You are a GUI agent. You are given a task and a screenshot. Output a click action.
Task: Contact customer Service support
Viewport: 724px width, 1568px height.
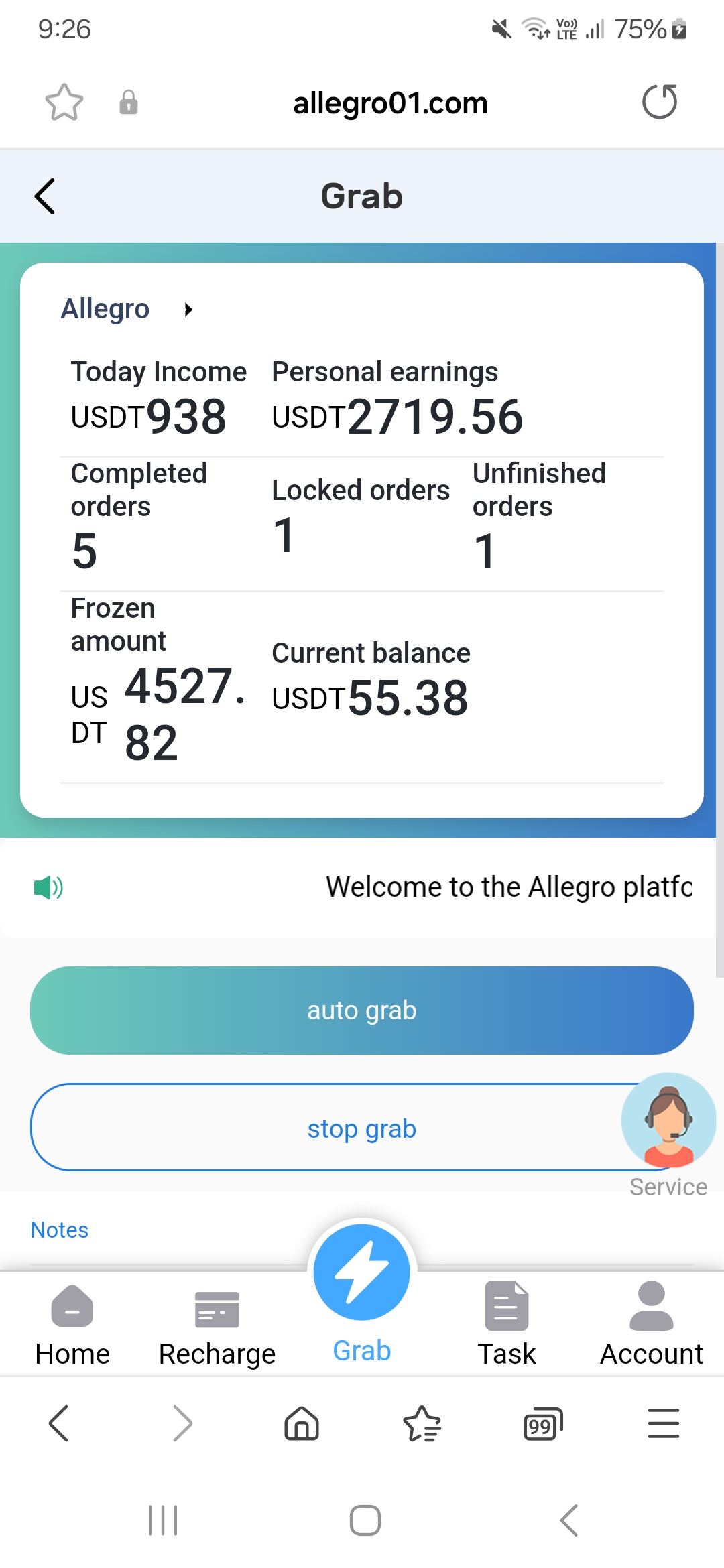(x=668, y=1122)
